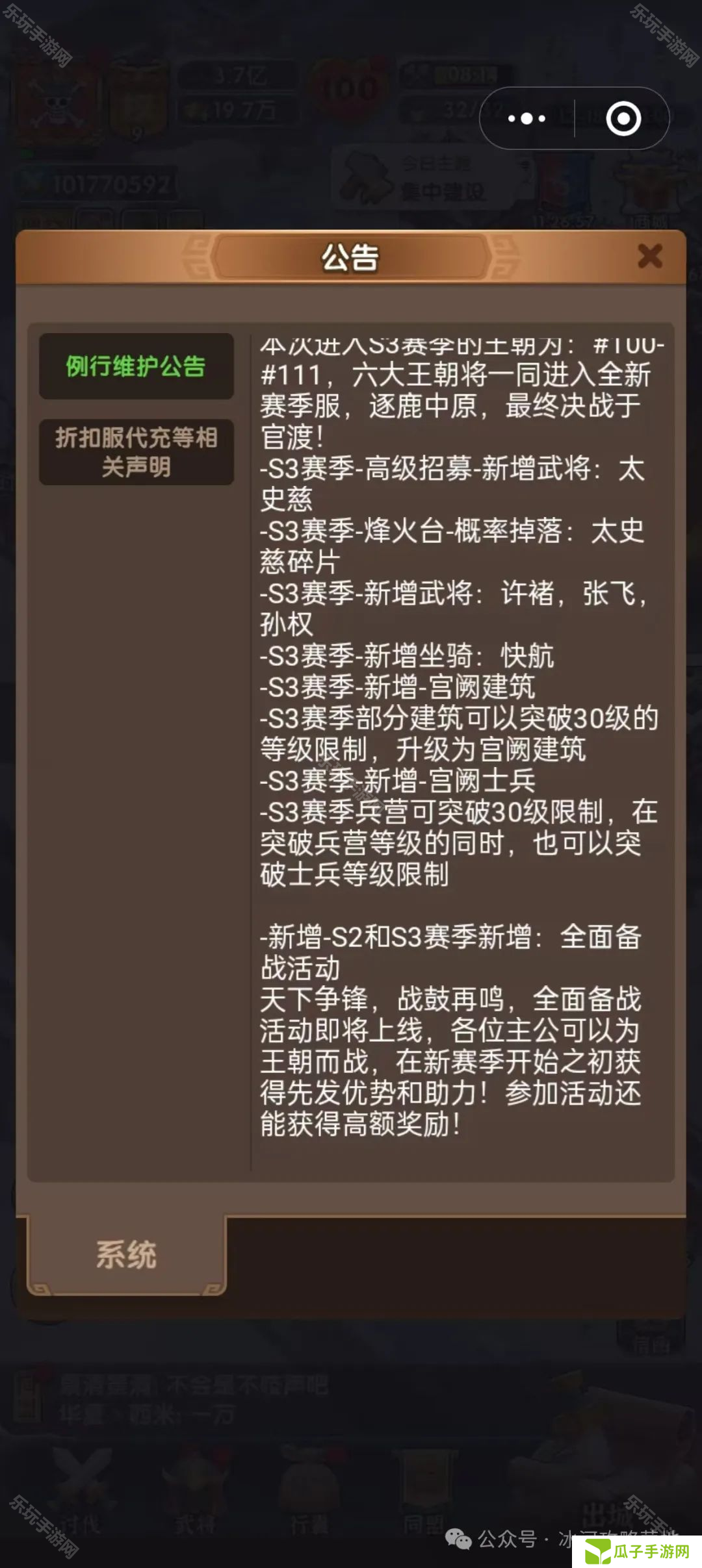Close the 公告 announcement dialog
The image size is (702, 1568).
(x=649, y=256)
